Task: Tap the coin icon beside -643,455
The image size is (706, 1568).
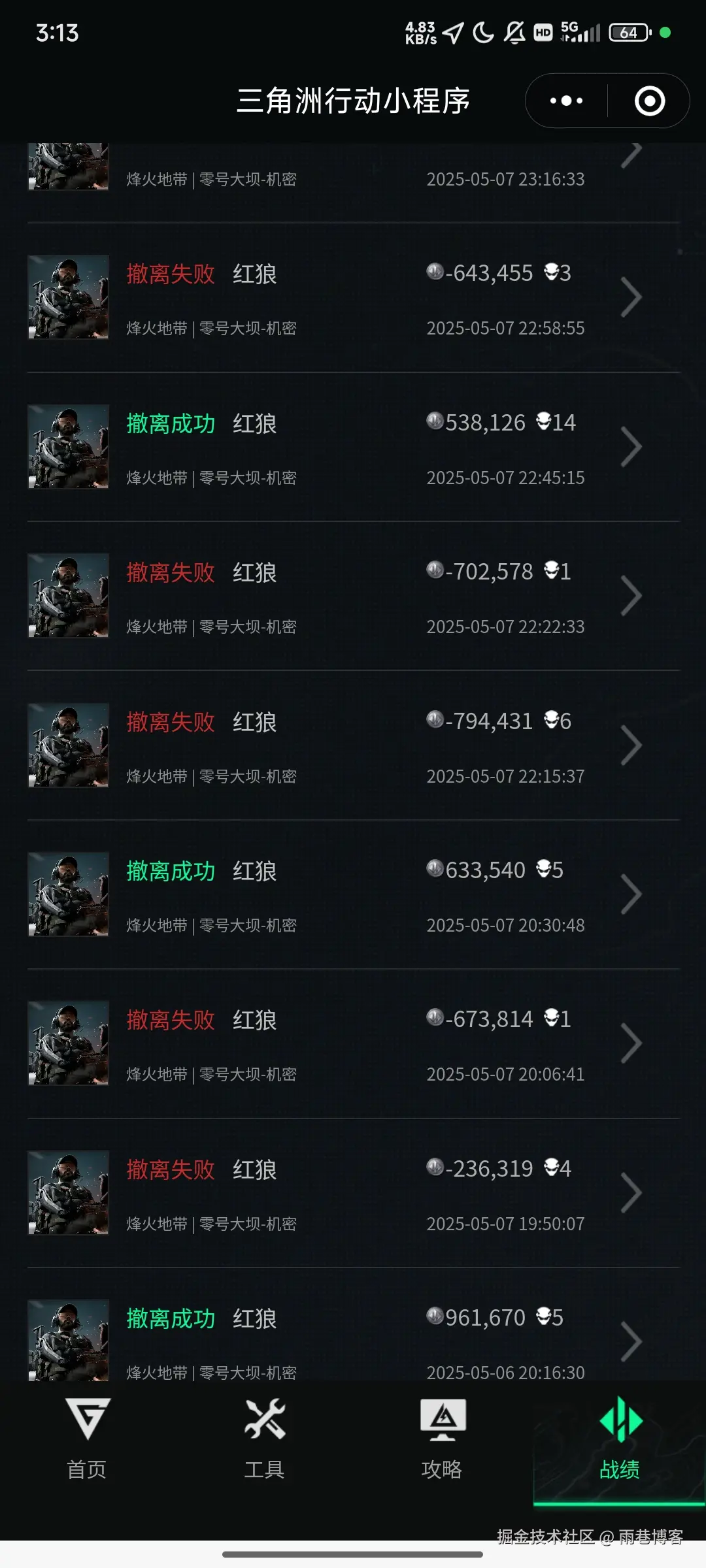Action: pyautogui.click(x=434, y=272)
